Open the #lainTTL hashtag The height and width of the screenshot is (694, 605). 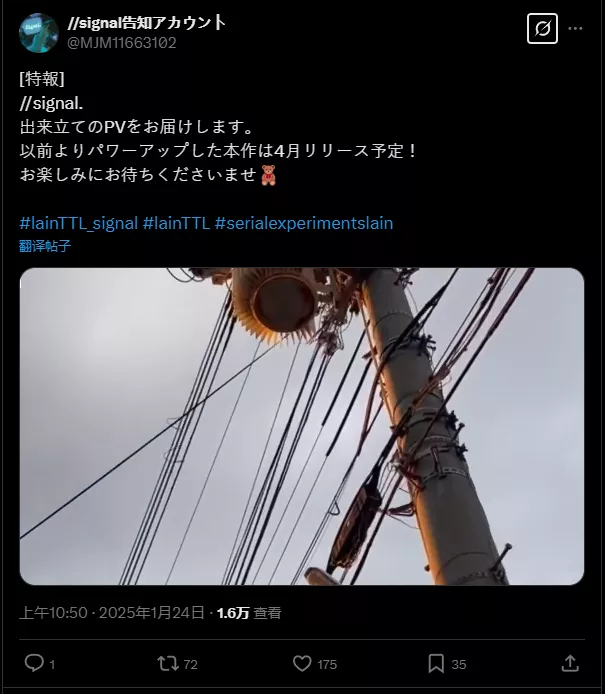click(x=176, y=222)
